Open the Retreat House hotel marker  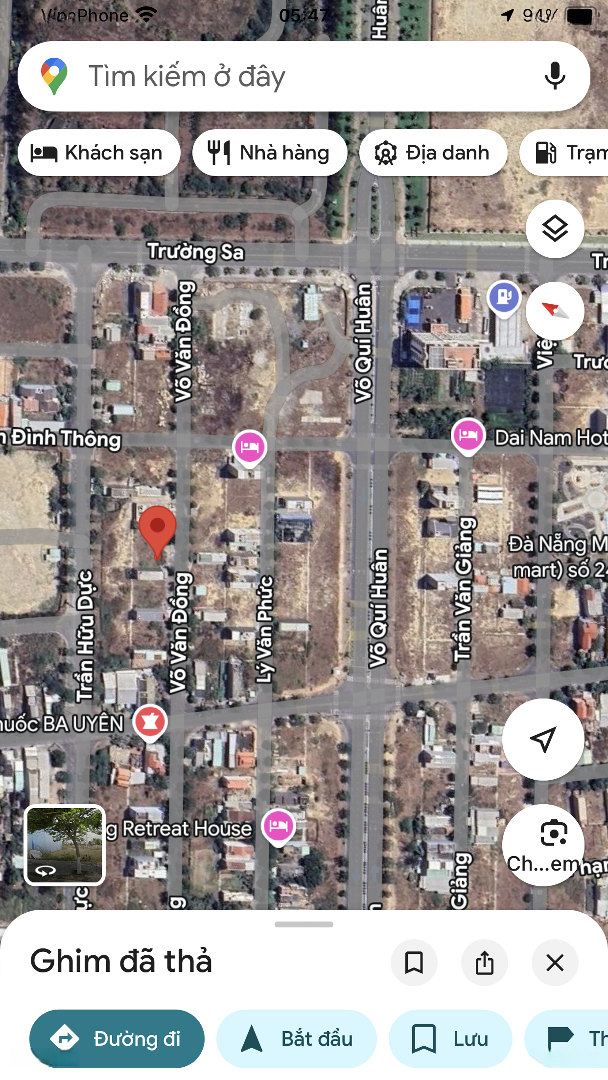click(278, 826)
